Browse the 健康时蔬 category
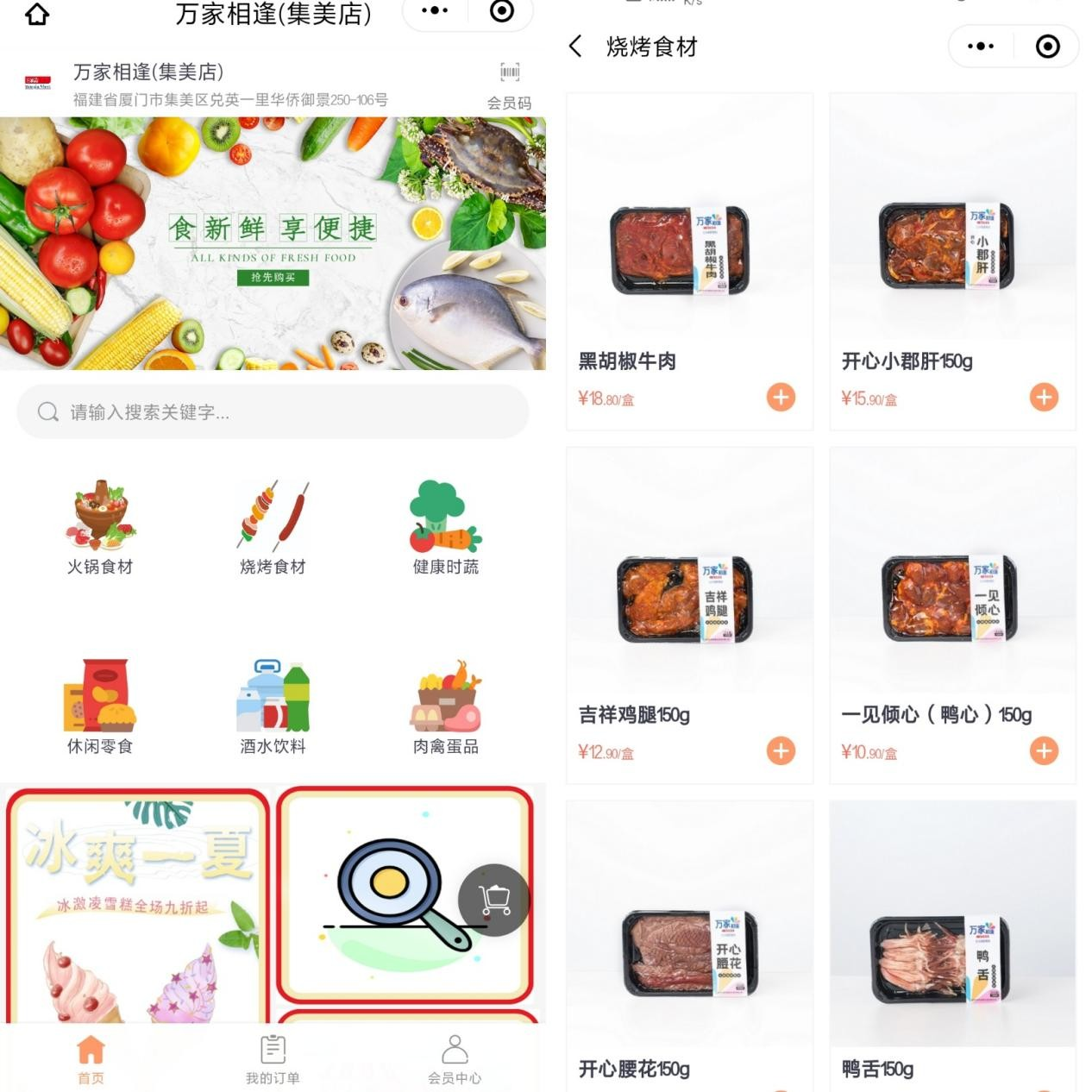Image resolution: width=1092 pixels, height=1092 pixels. pos(445,527)
